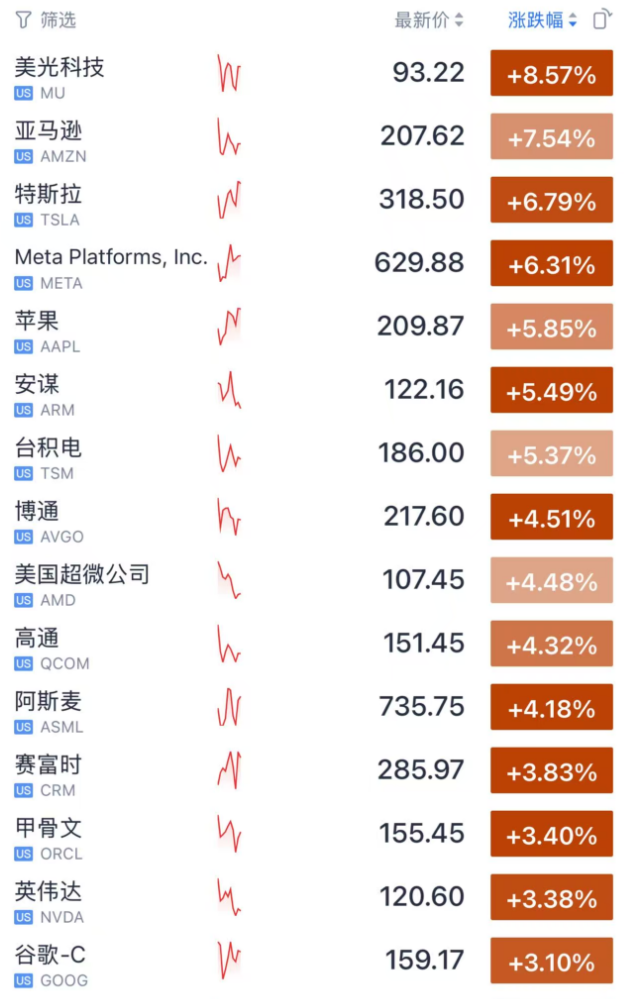Open the 筛选 filter
This screenshot has height=999, width=624.
(x=46, y=20)
